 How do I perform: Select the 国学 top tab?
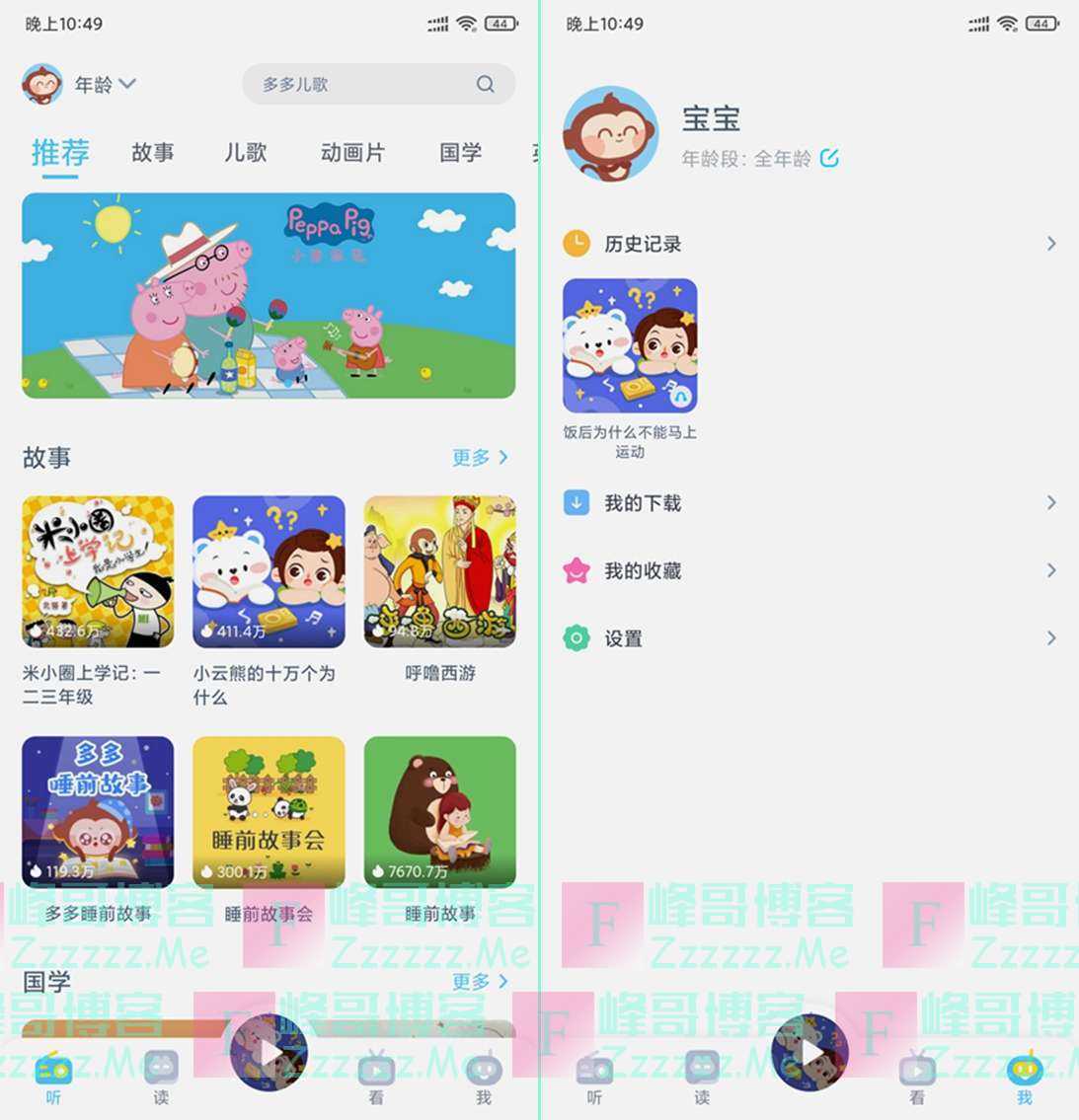(x=460, y=152)
